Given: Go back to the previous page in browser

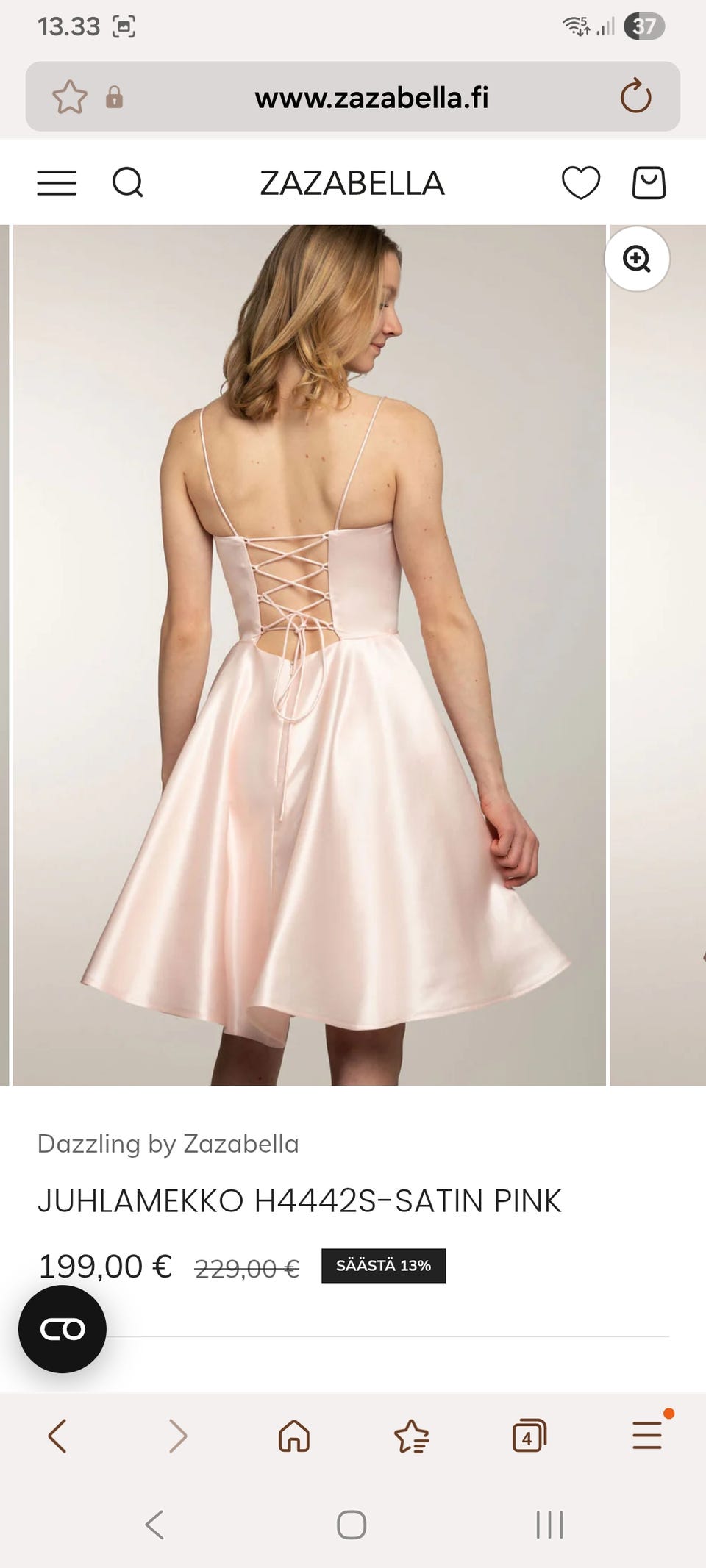Looking at the screenshot, I should point(57,1436).
